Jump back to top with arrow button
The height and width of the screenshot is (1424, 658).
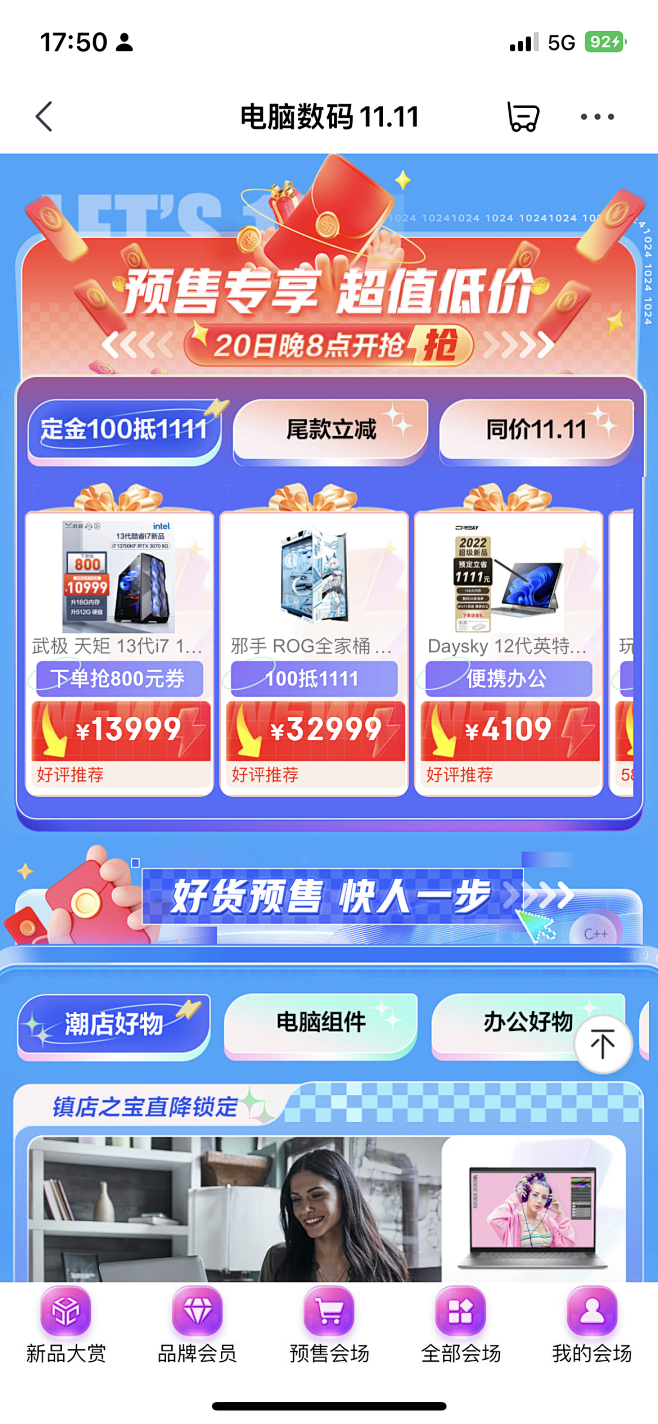tap(603, 1044)
